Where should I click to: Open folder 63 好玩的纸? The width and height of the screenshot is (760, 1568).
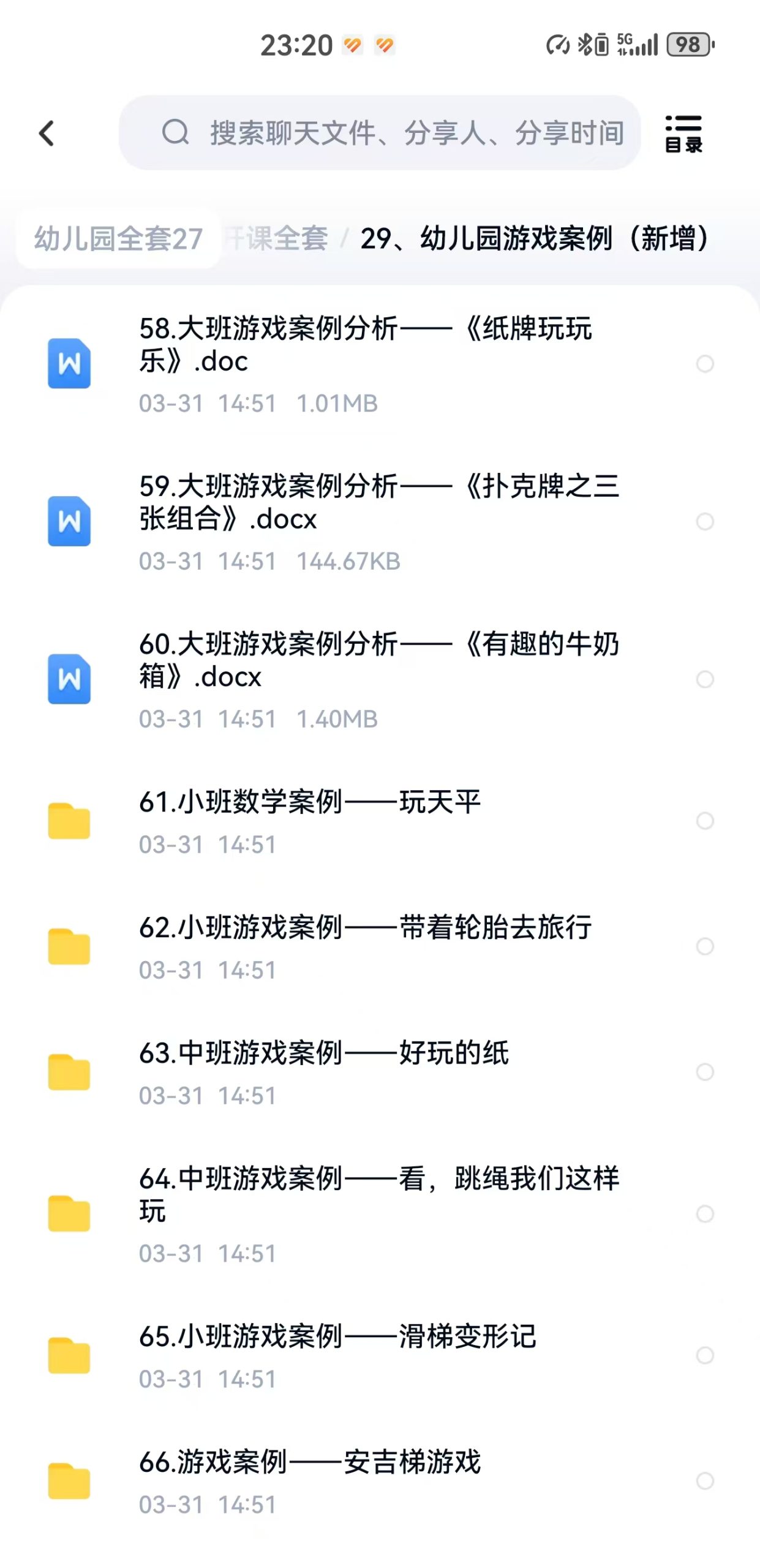pyautogui.click(x=323, y=1053)
